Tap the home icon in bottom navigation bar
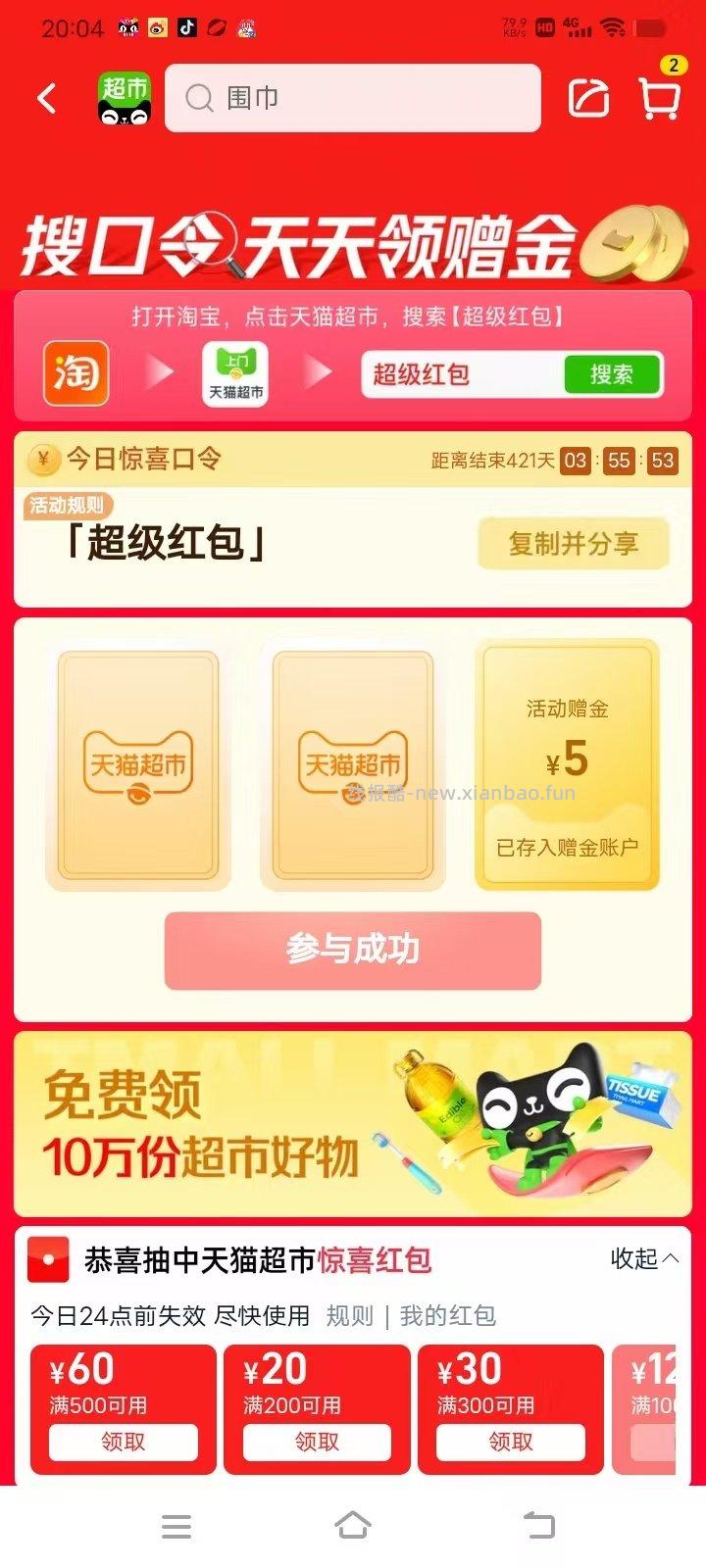The width and height of the screenshot is (706, 1568). click(x=353, y=1526)
